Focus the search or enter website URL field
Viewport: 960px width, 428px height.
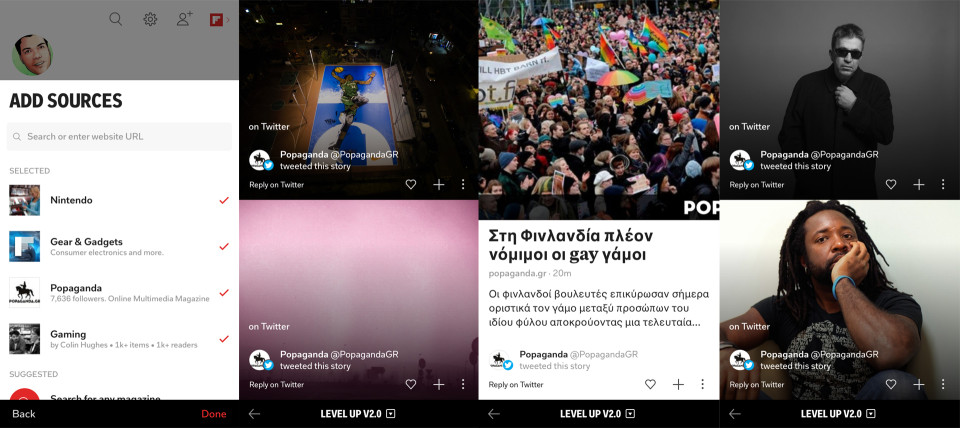pos(119,137)
